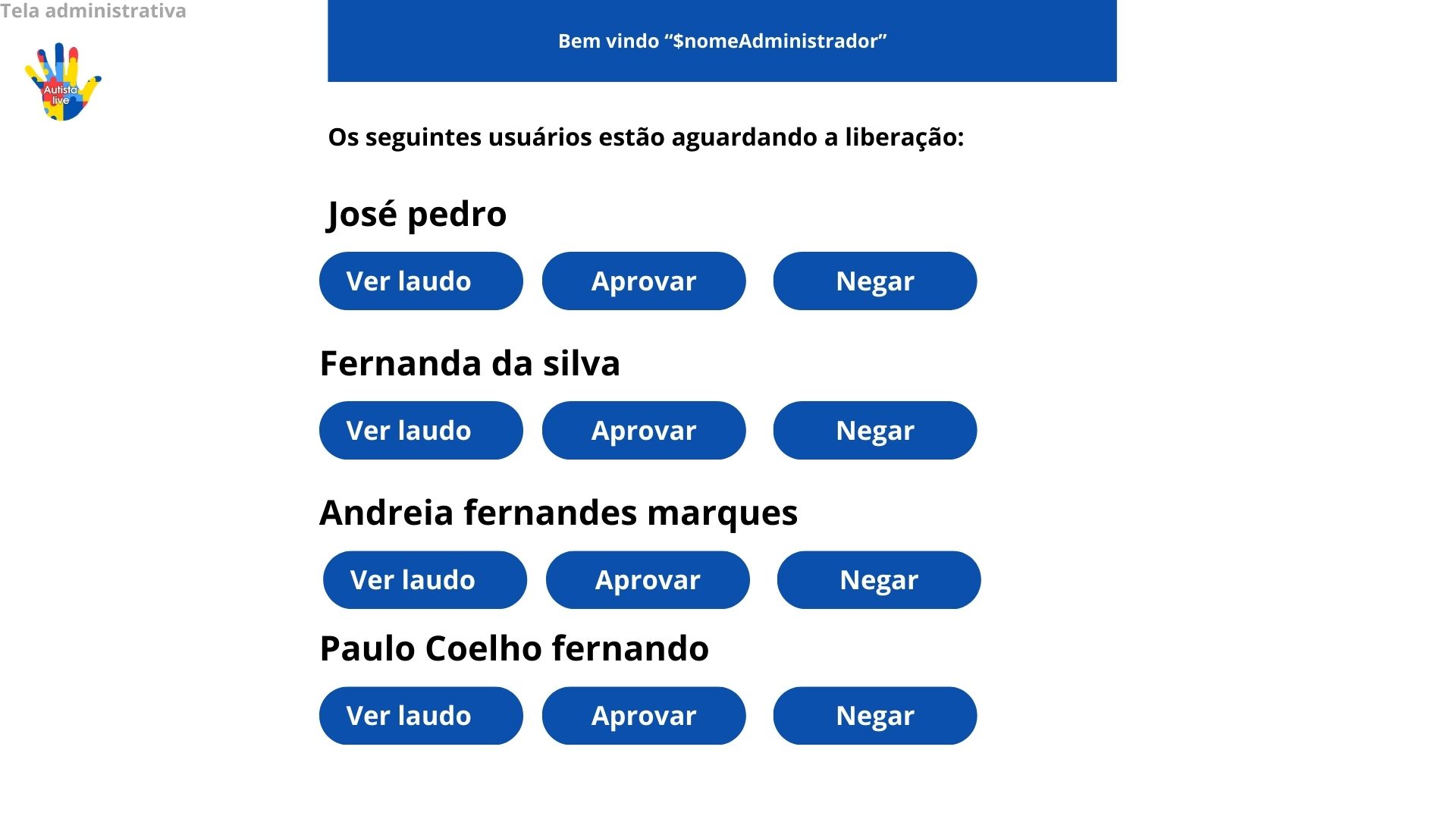Screen dimensions: 1456x819
Task: Deny José pedro with Negar
Action: [875, 281]
